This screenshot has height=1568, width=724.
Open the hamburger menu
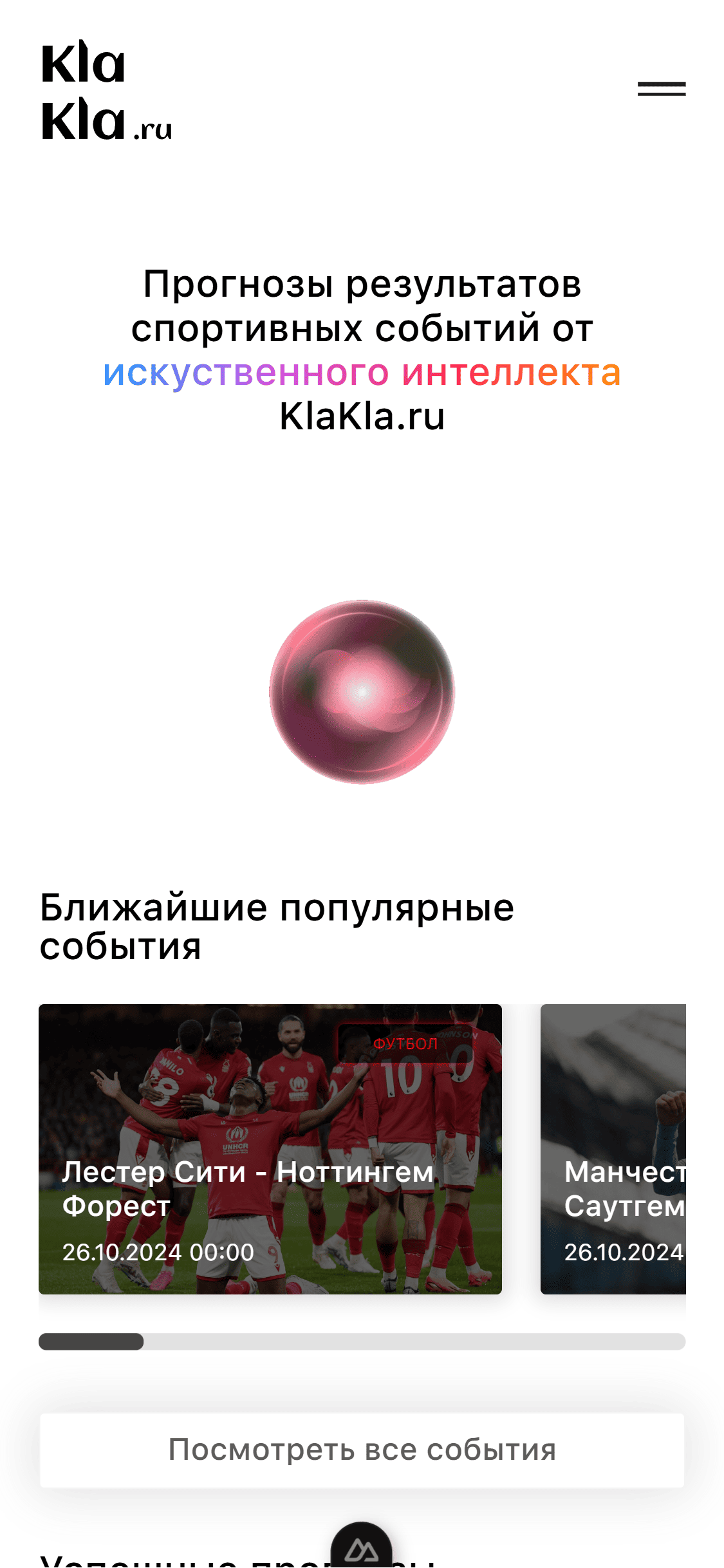pyautogui.click(x=661, y=89)
